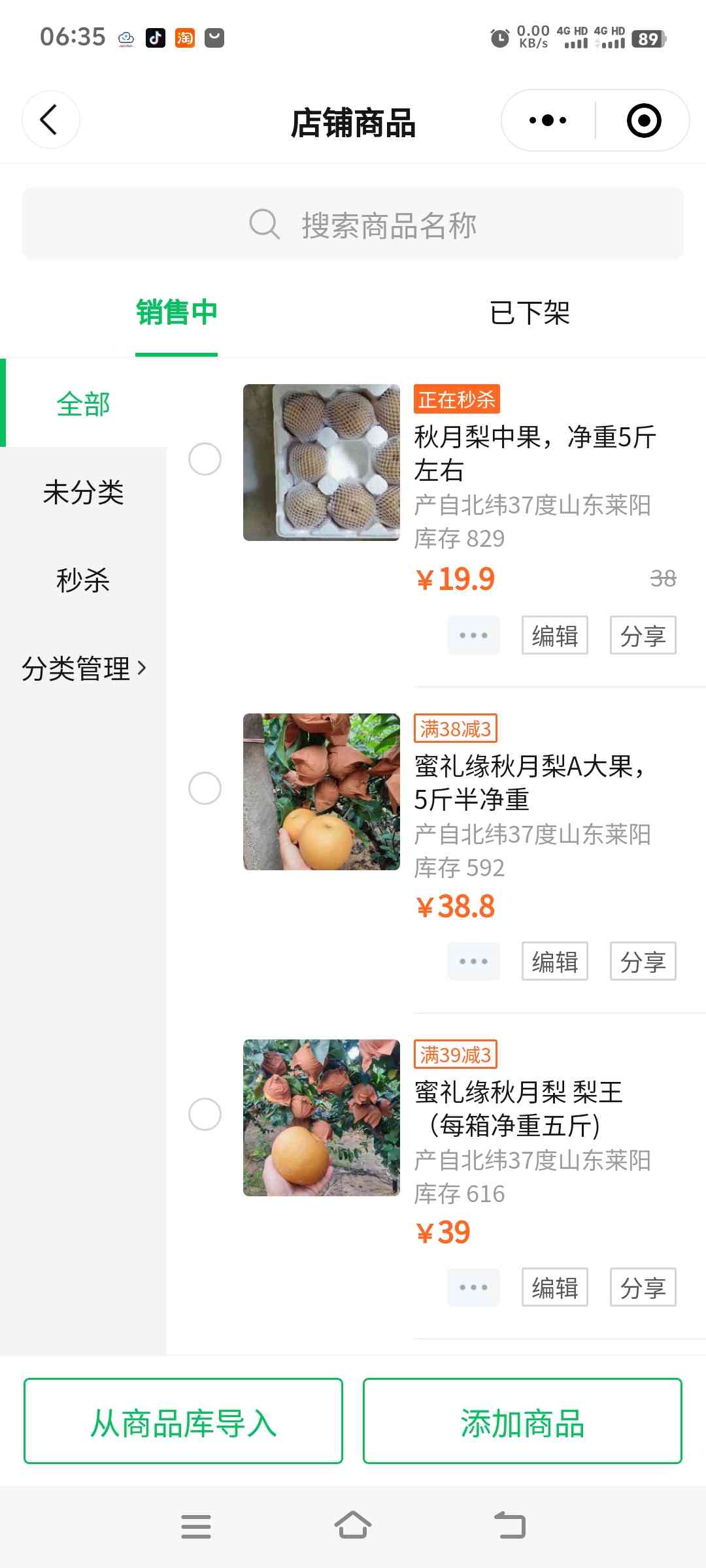Open 分类管理 category management
706x1568 pixels.
tap(83, 668)
